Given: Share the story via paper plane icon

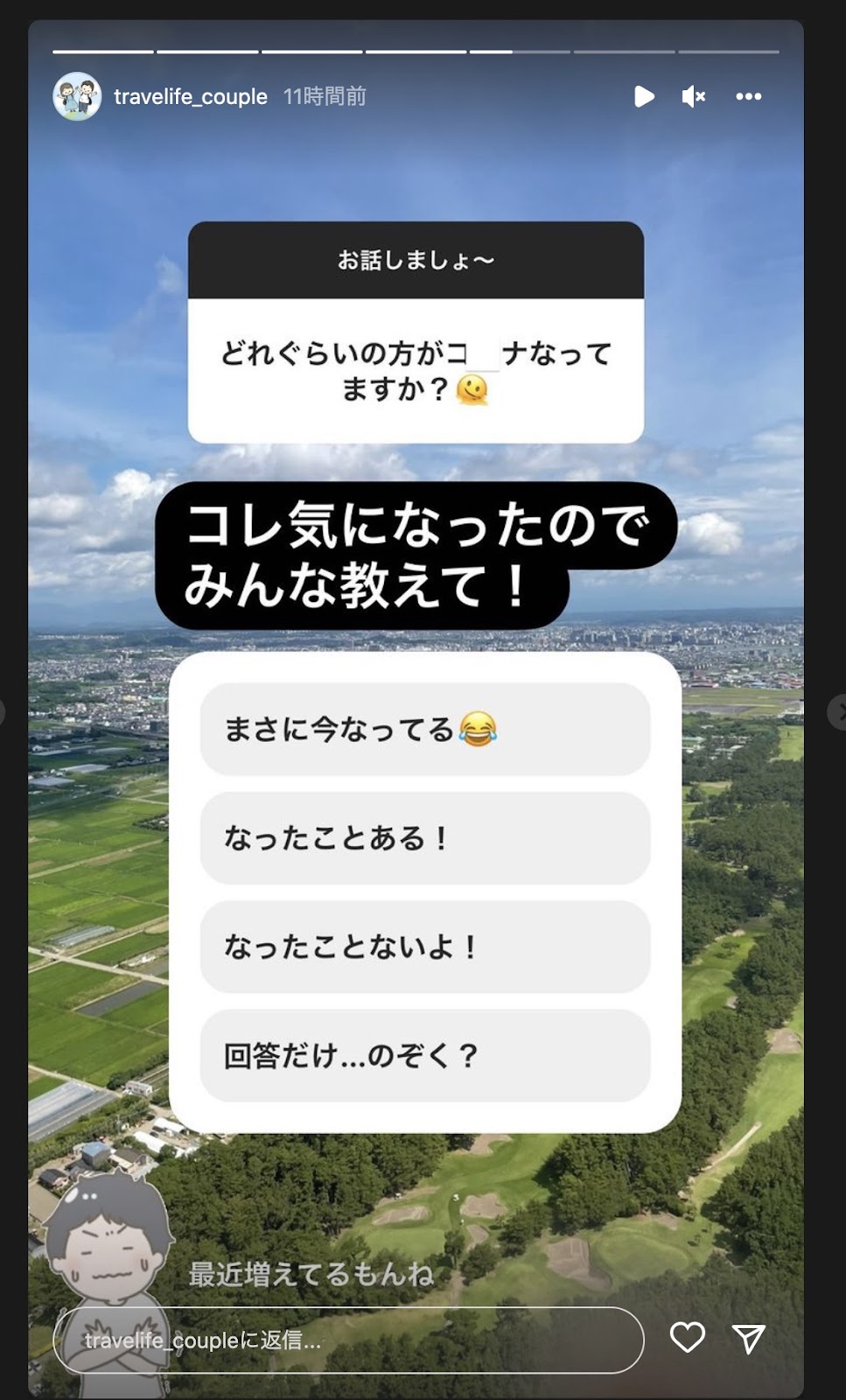Looking at the screenshot, I should 749,1338.
